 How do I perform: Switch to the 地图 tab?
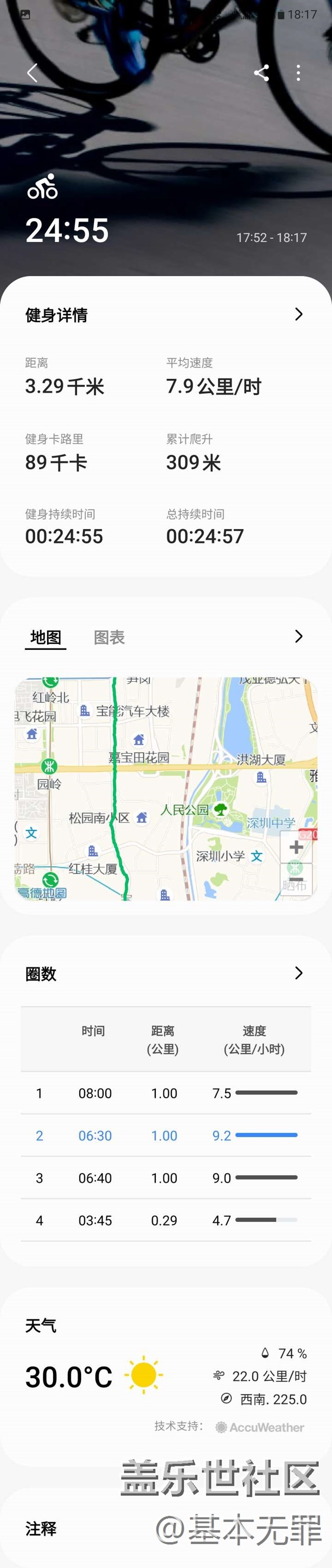pyautogui.click(x=45, y=637)
